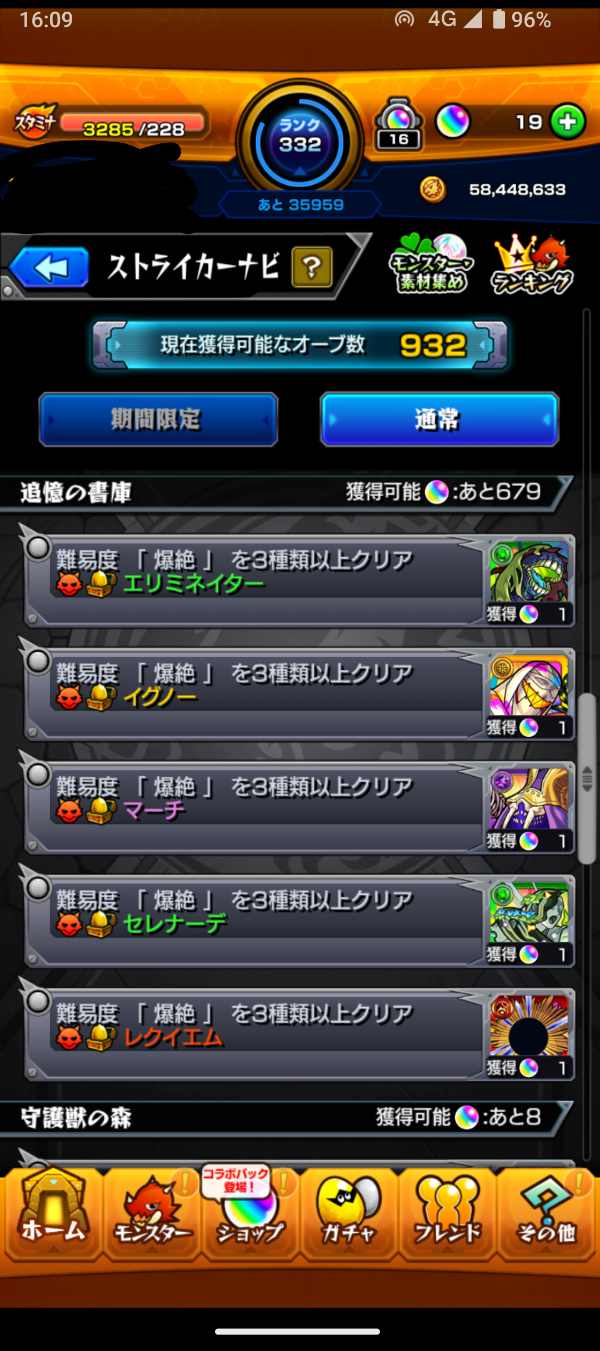This screenshot has height=1351, width=600.
Task: Switch to the 期間限定 tab
Action: (x=158, y=419)
